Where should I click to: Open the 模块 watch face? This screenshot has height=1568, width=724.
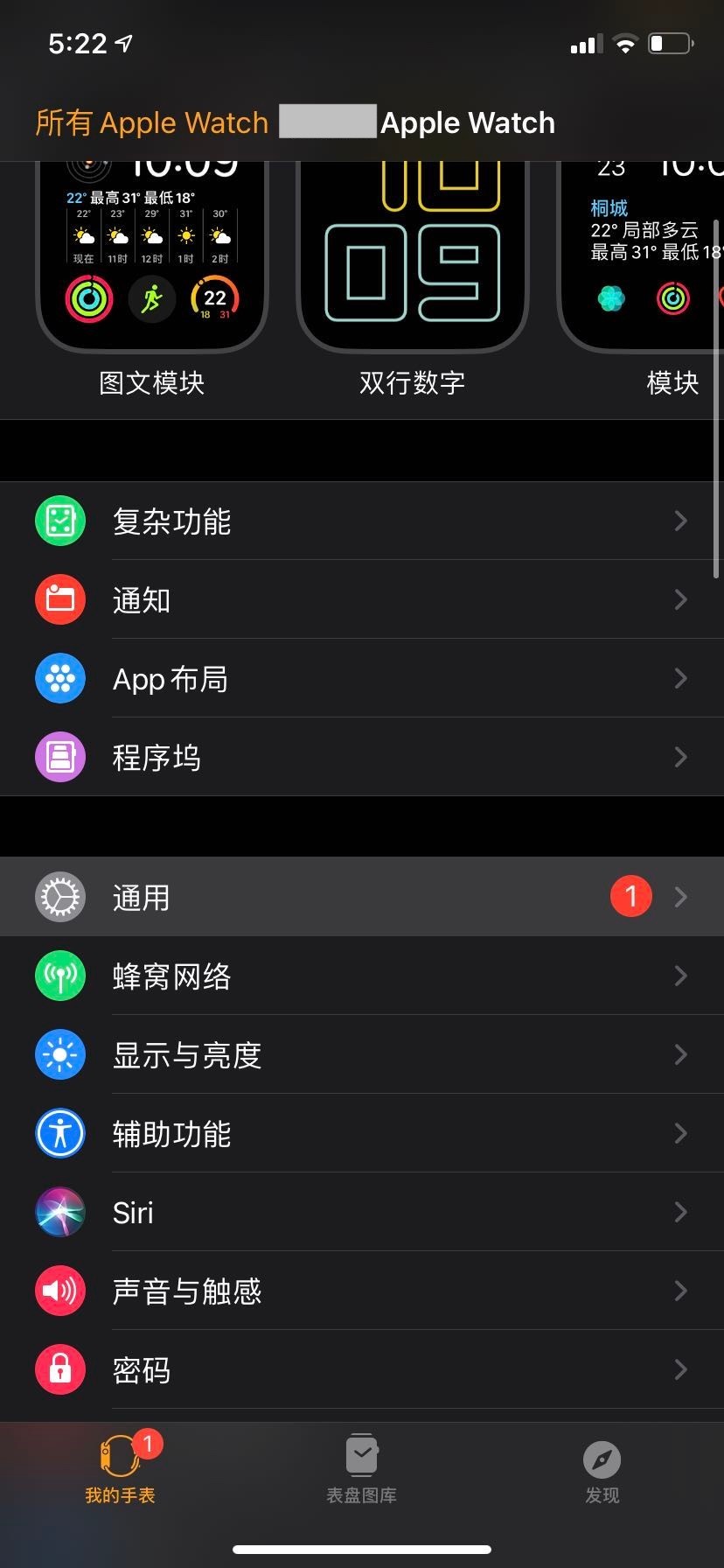pyautogui.click(x=647, y=262)
